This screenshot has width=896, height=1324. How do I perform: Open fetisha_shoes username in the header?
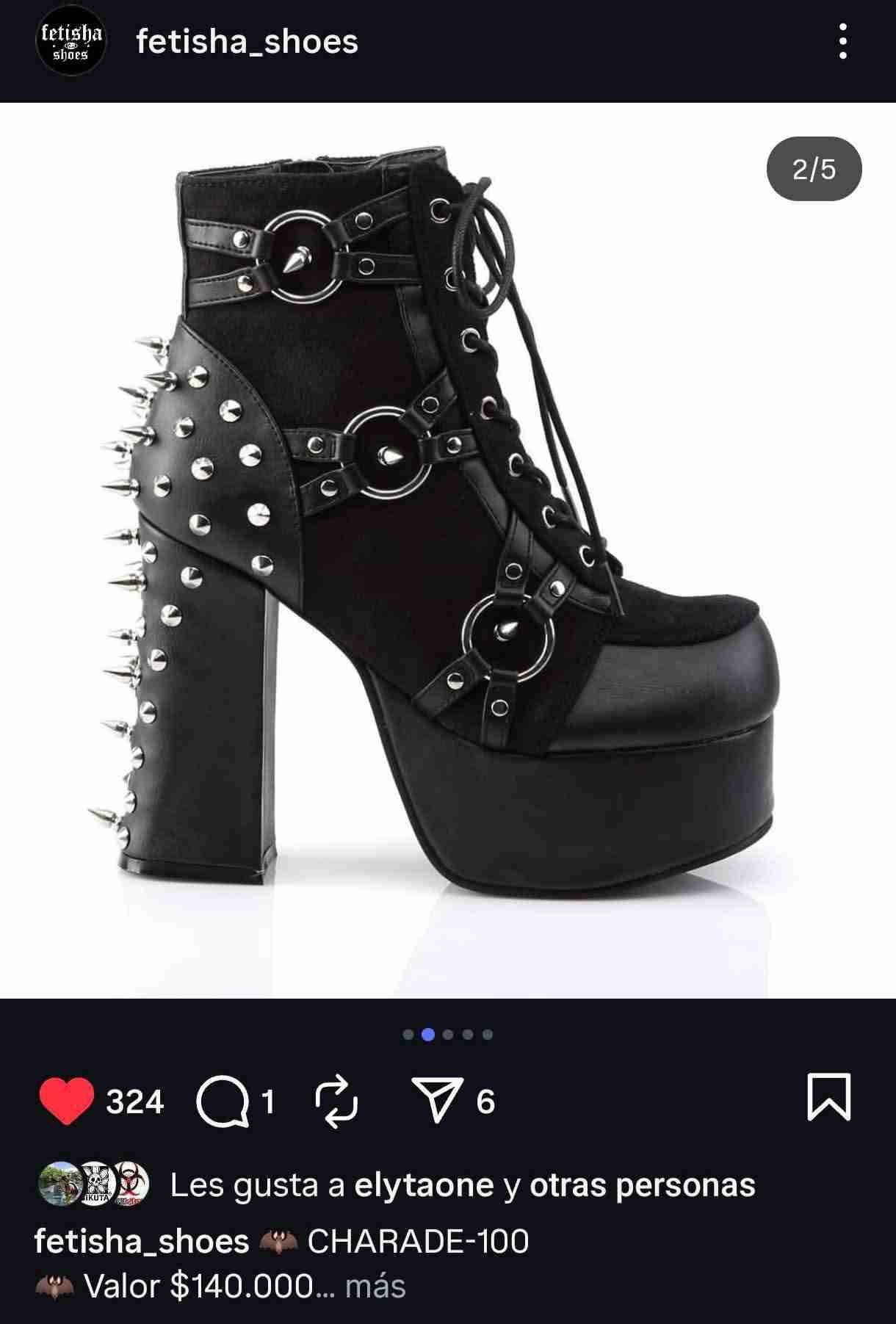245,42
